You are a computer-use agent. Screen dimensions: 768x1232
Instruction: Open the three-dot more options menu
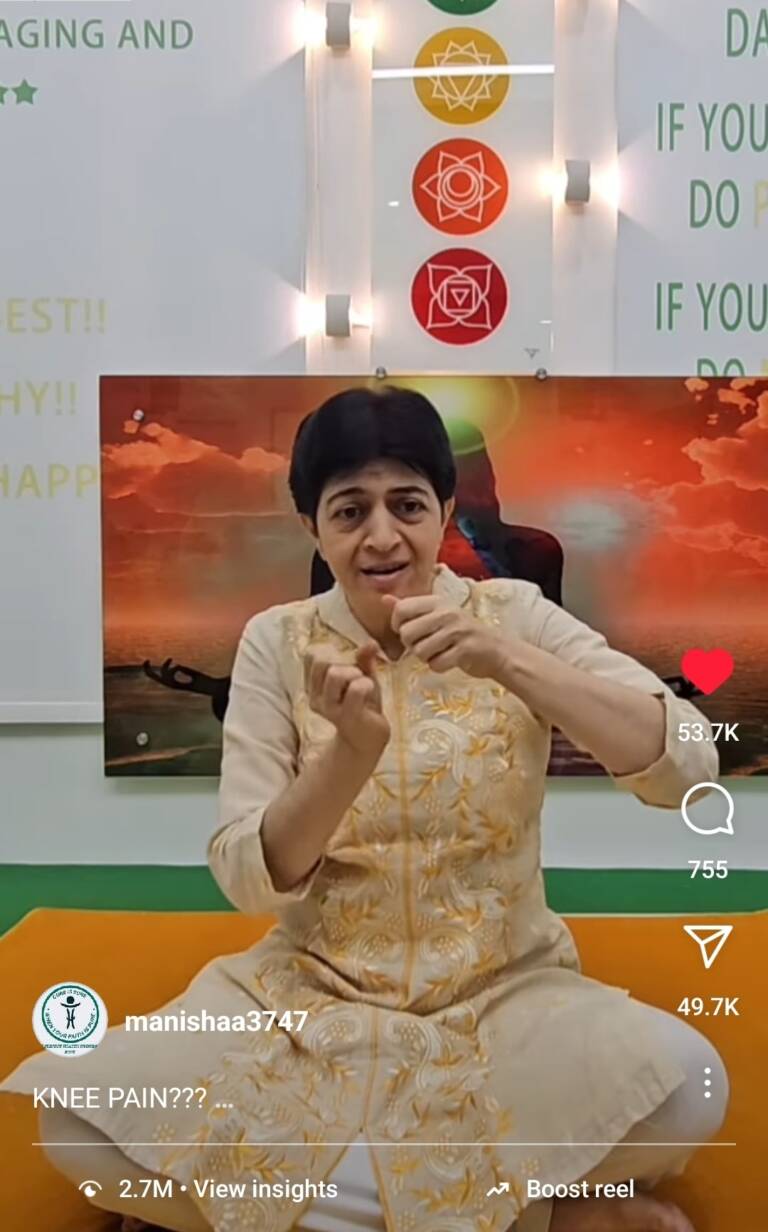pos(707,1082)
